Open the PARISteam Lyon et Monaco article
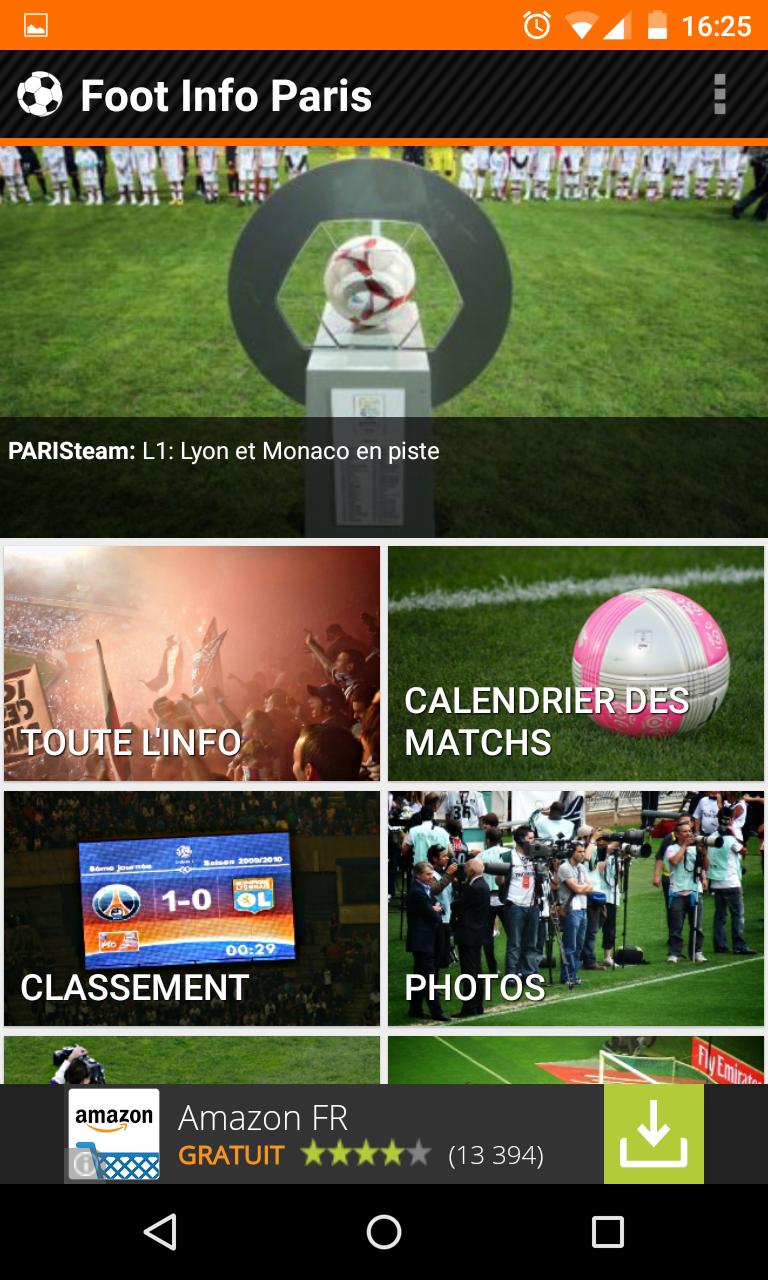 click(384, 451)
